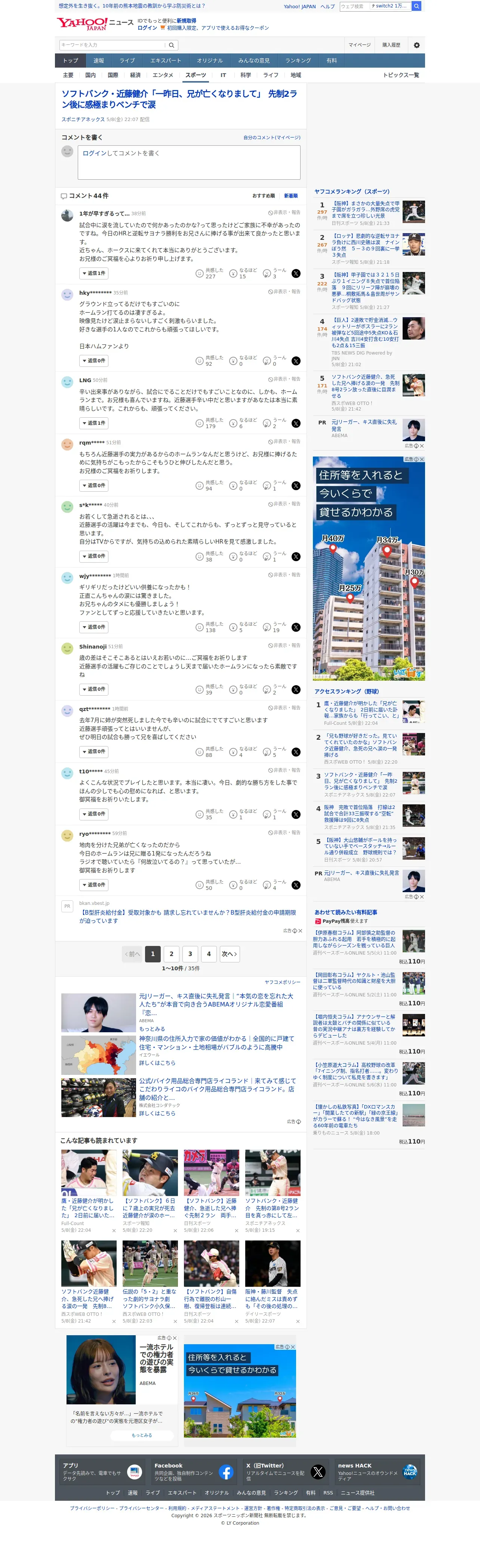This screenshot has width=480, height=1568.
Task: Open the settings gear icon
Action: pos(417,45)
